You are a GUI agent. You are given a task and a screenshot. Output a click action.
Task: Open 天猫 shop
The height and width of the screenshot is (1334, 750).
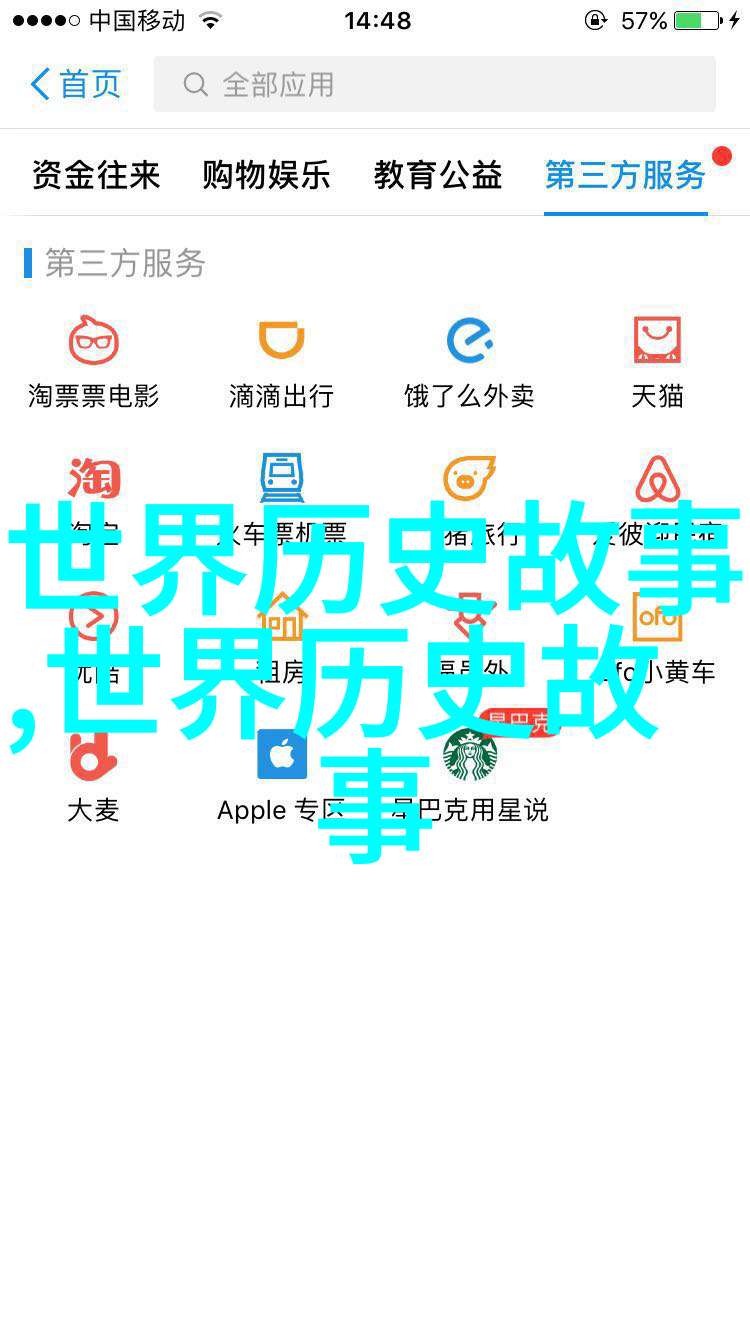pos(657,360)
